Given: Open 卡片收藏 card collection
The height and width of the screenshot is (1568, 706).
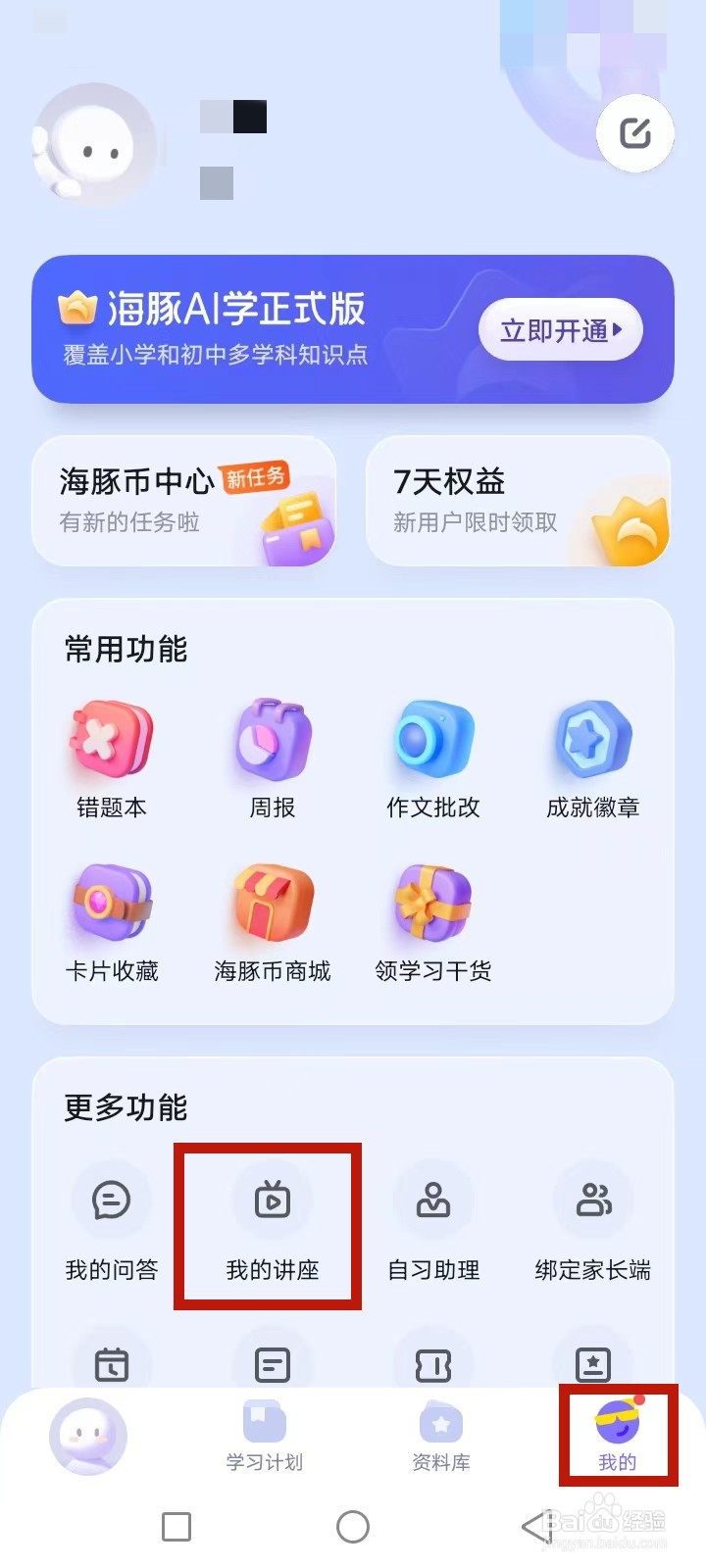Looking at the screenshot, I should tap(111, 919).
